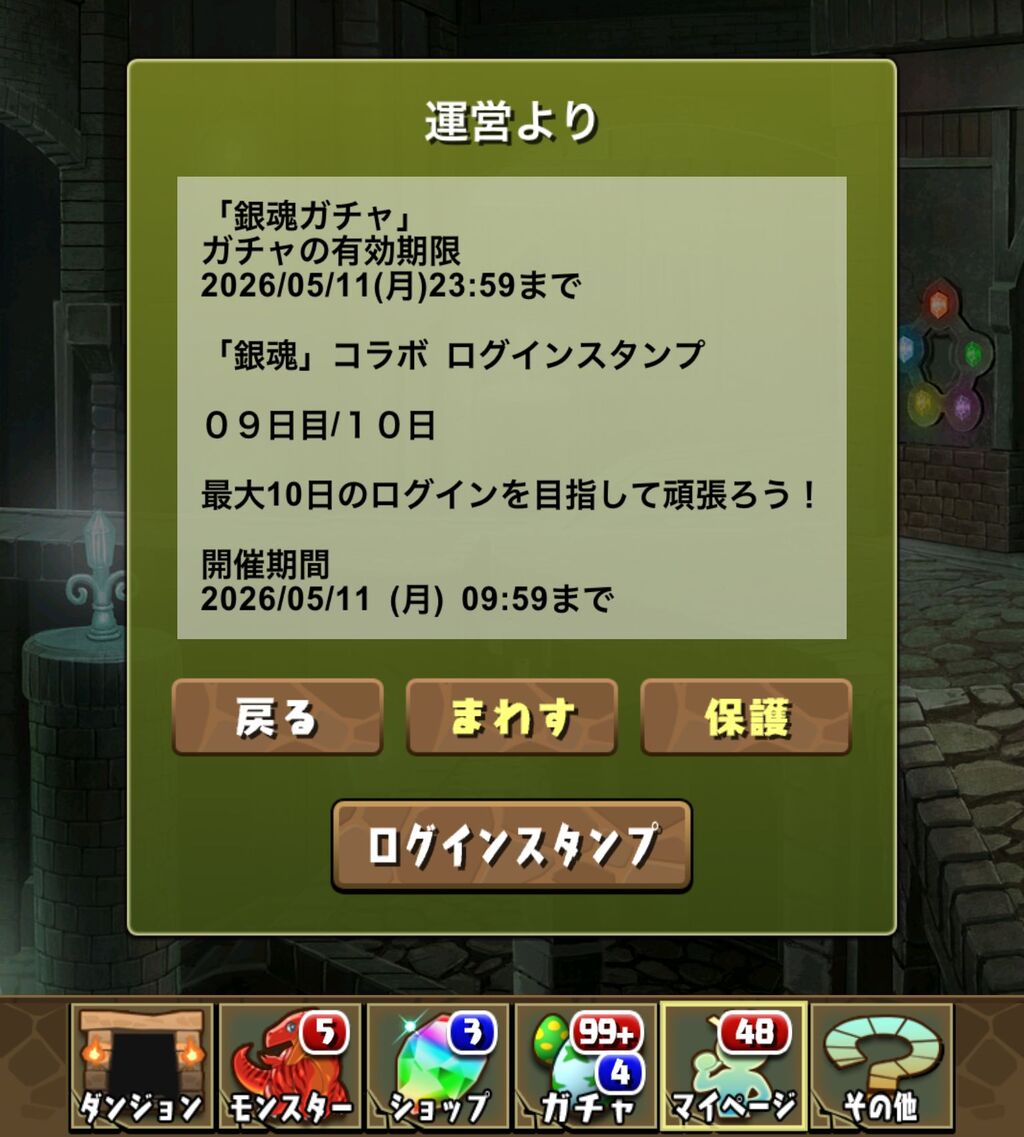Open the その他 tab

click(882, 1067)
